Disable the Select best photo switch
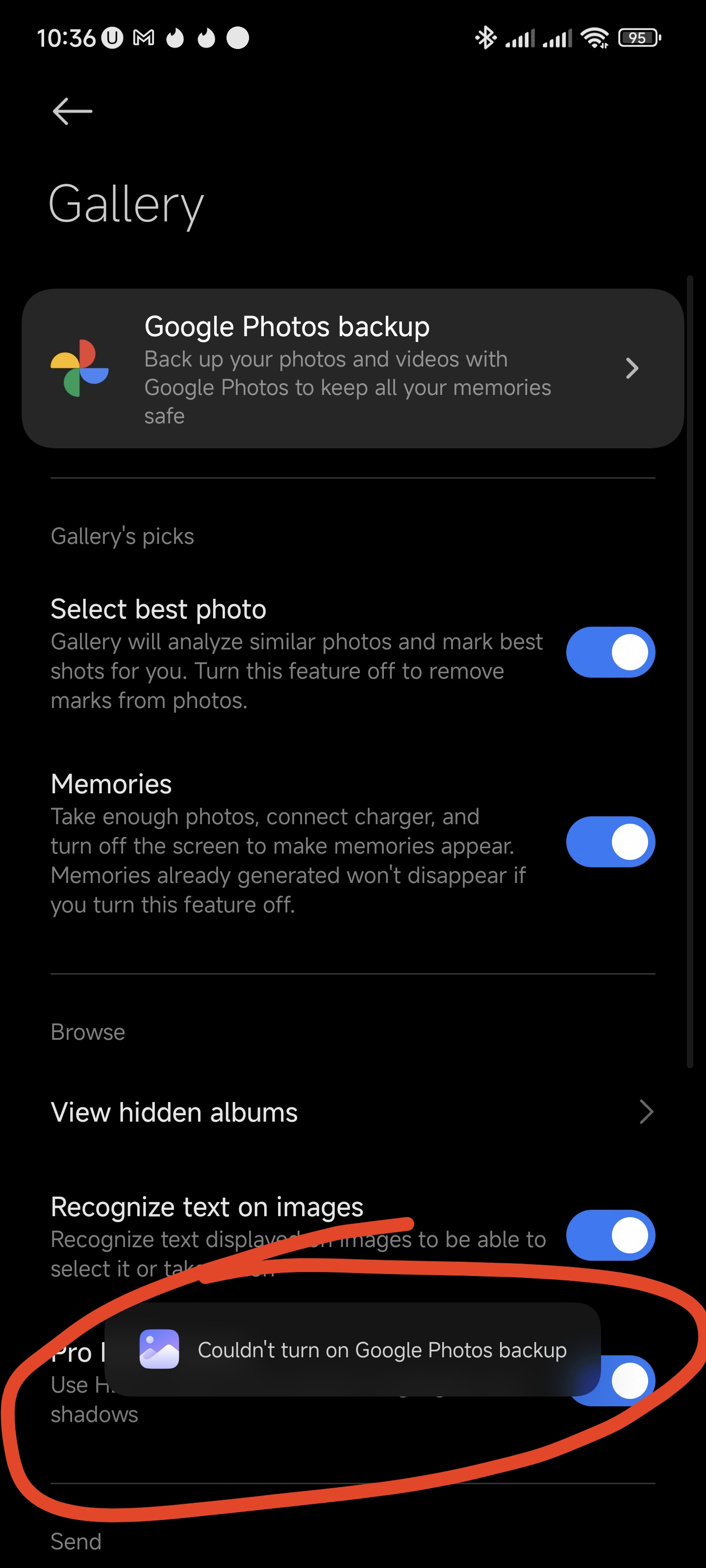 [x=610, y=652]
